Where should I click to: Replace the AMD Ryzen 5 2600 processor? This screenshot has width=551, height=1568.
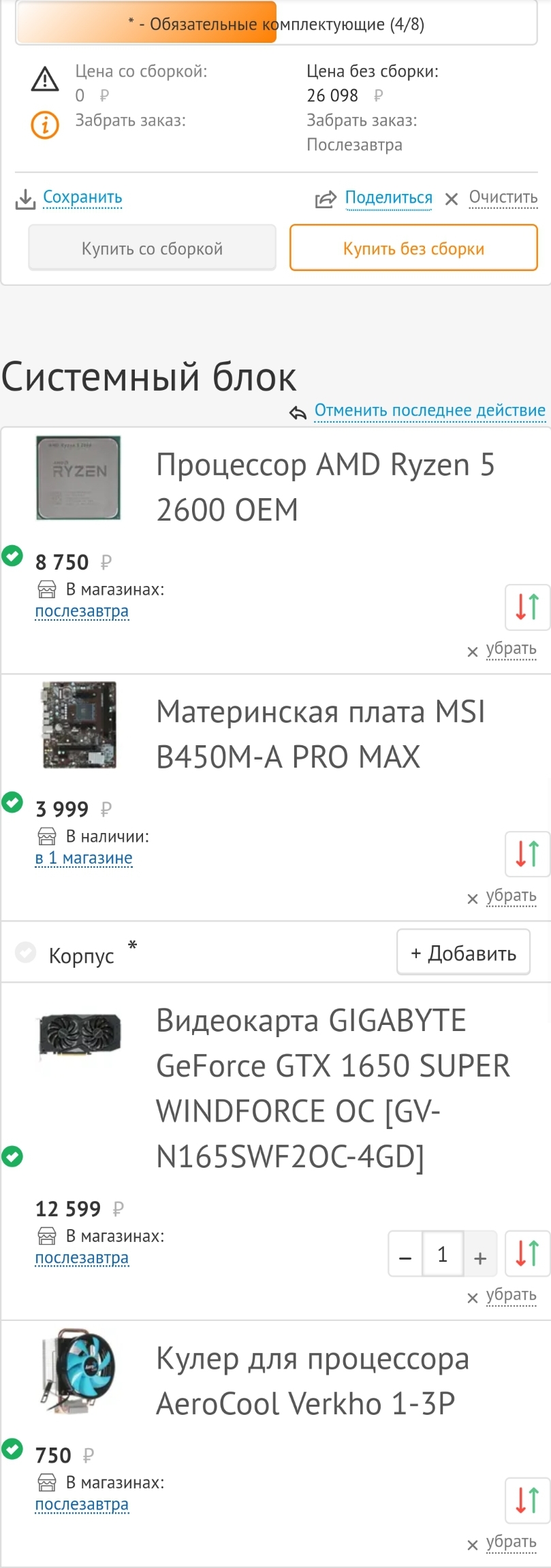(x=527, y=607)
